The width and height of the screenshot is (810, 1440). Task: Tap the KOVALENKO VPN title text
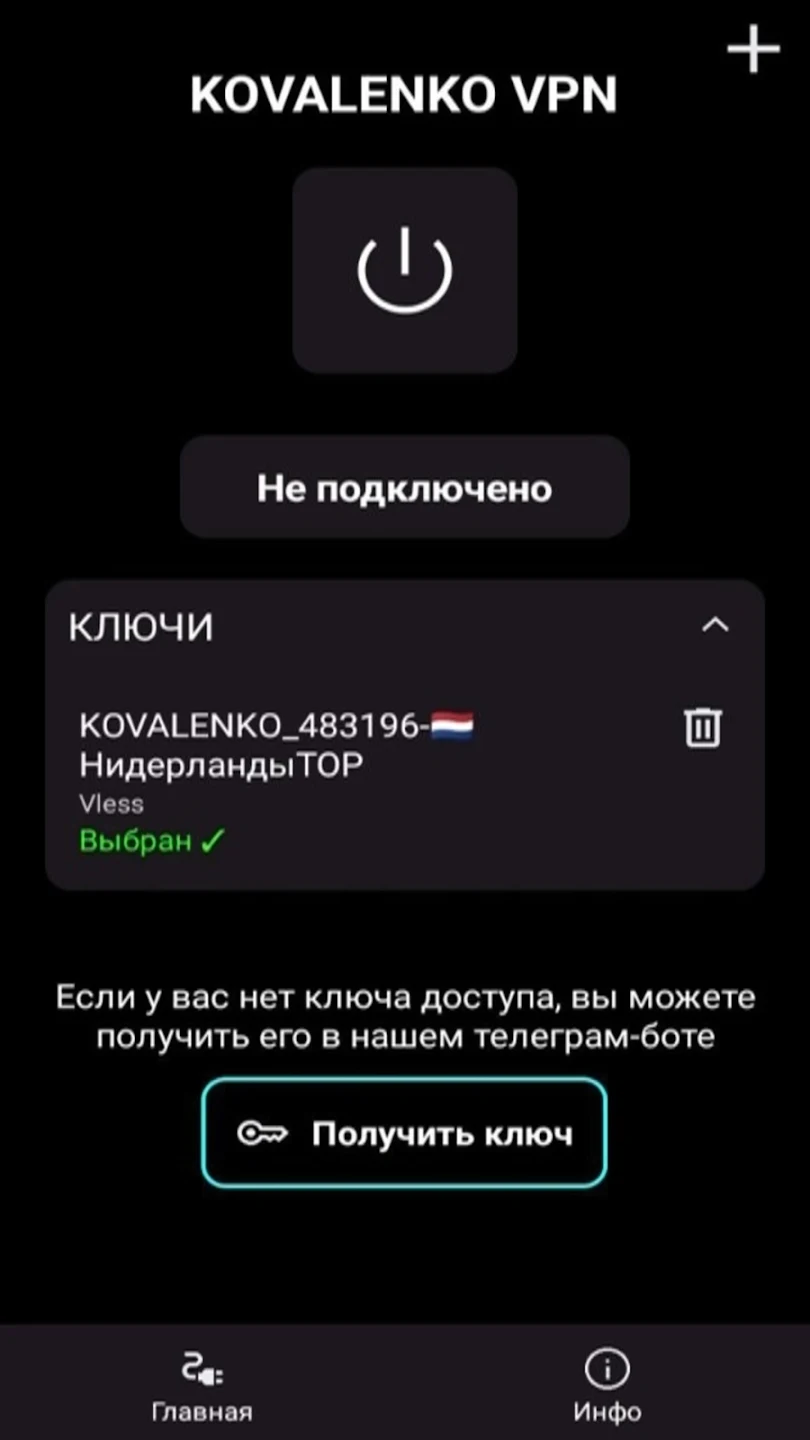tap(405, 93)
